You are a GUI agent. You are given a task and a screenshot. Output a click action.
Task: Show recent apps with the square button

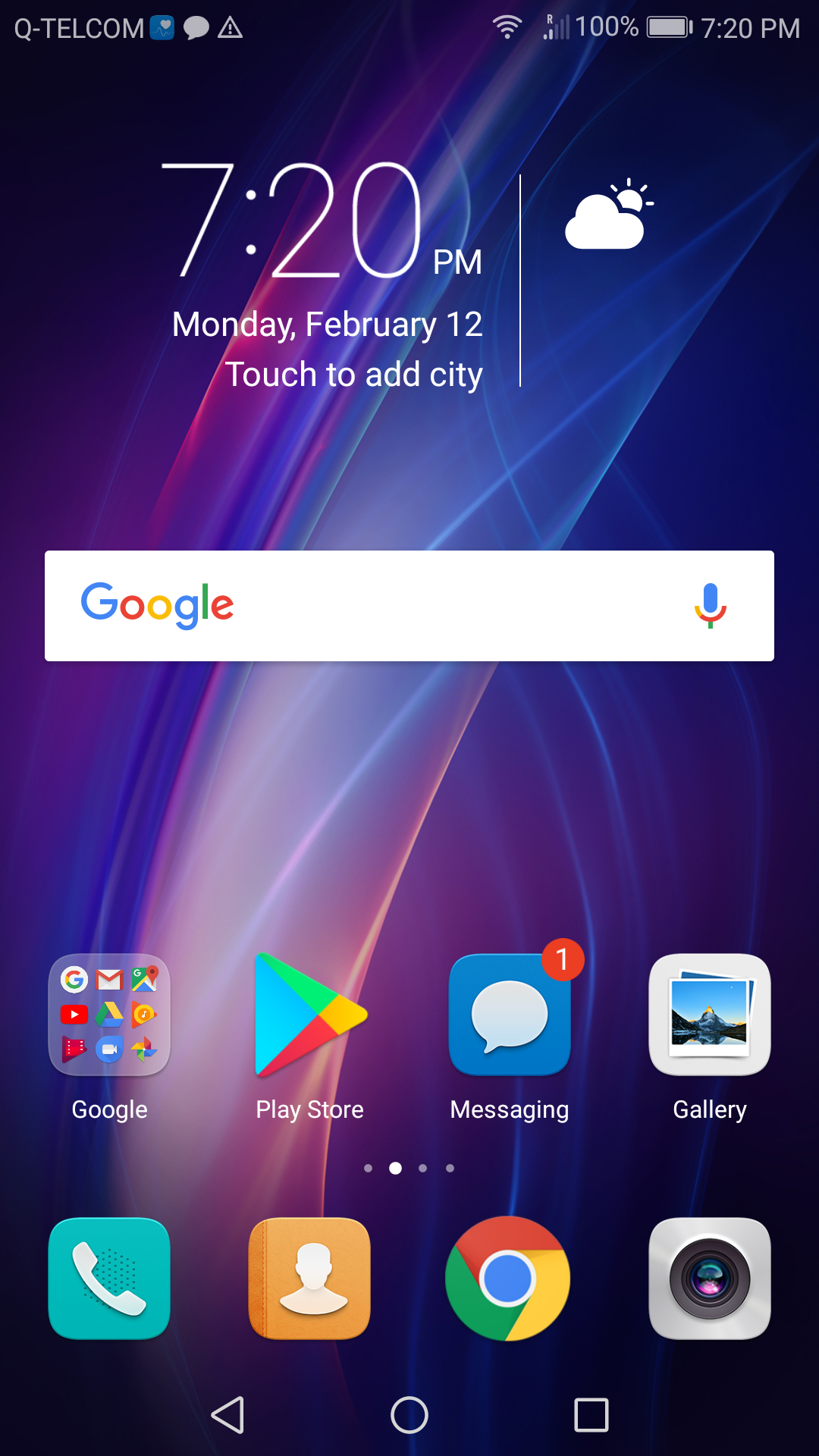(x=591, y=1415)
